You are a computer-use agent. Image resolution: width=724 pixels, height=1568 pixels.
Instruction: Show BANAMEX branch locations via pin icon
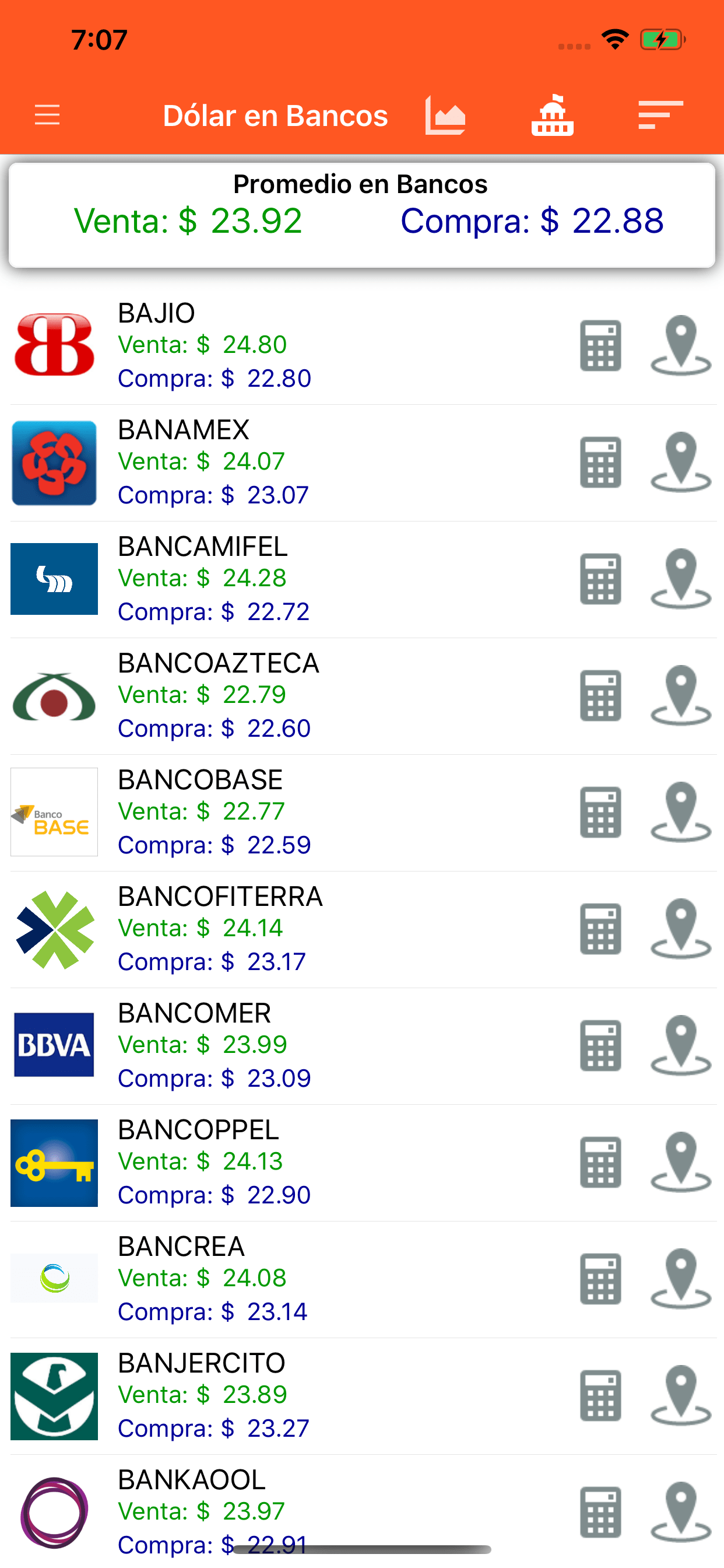coord(680,463)
